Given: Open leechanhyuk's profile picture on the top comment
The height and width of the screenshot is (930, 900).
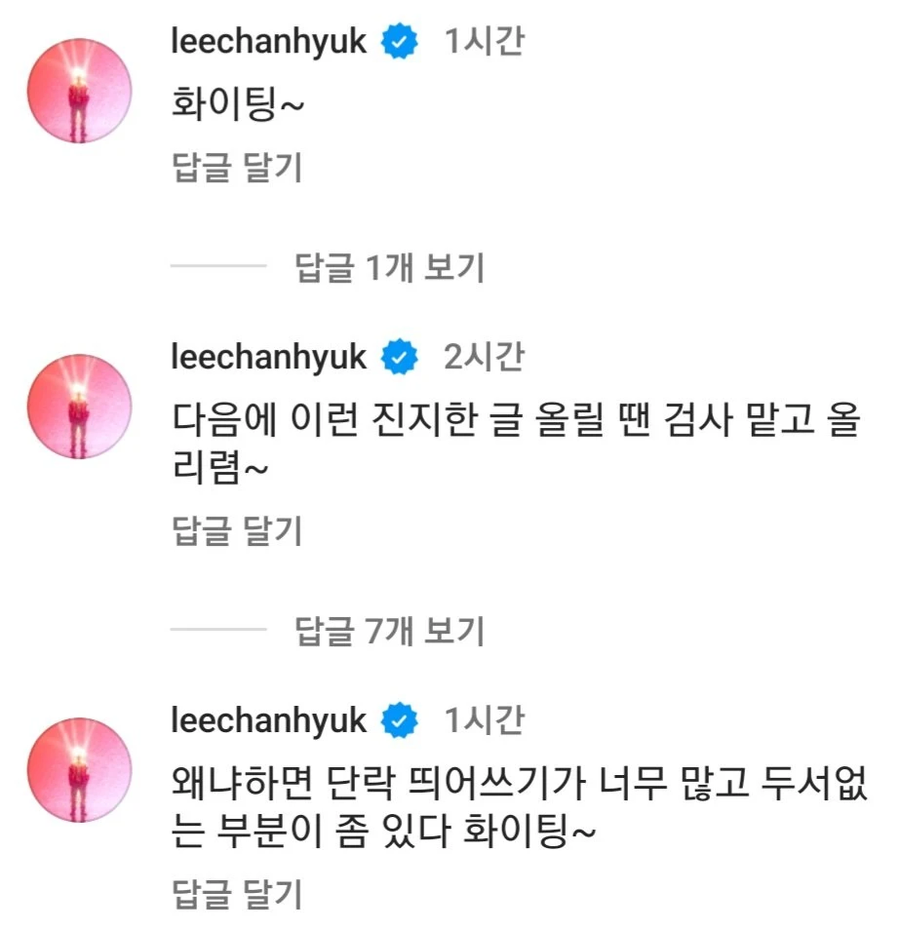Looking at the screenshot, I should [78, 92].
